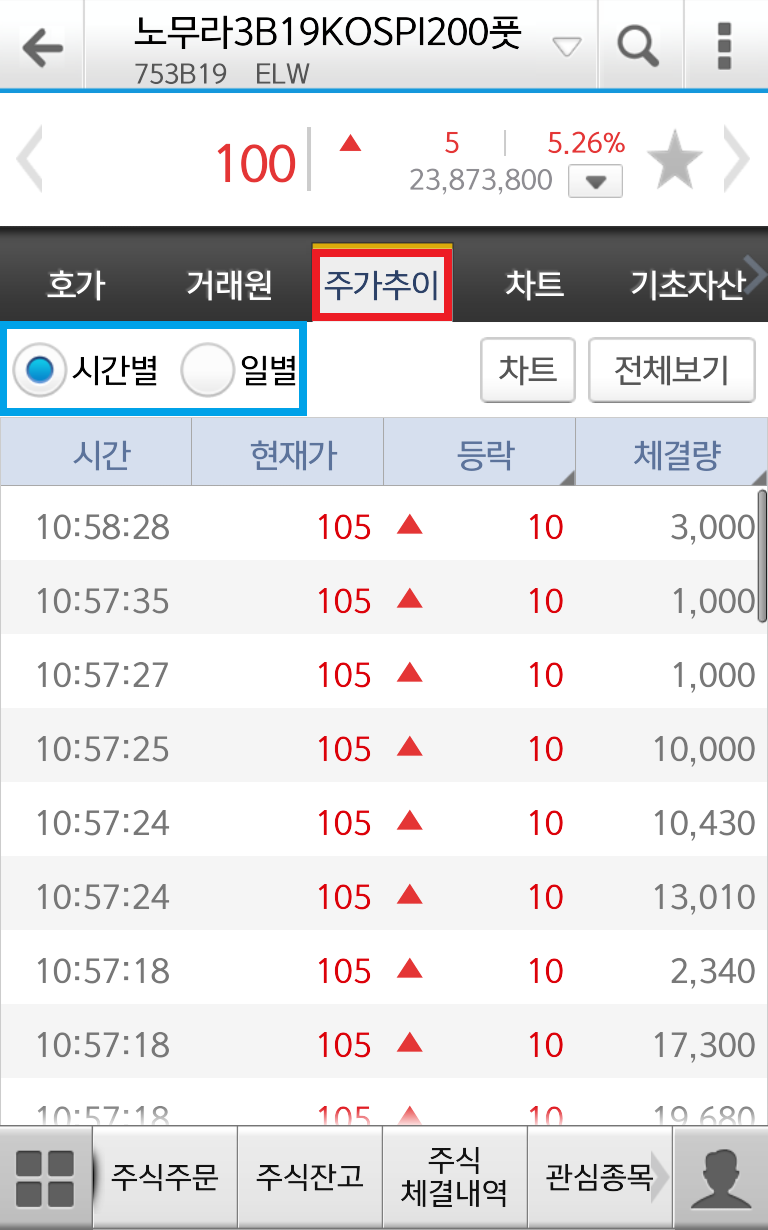
Task: Select the 주가추이 tab
Action: click(382, 286)
